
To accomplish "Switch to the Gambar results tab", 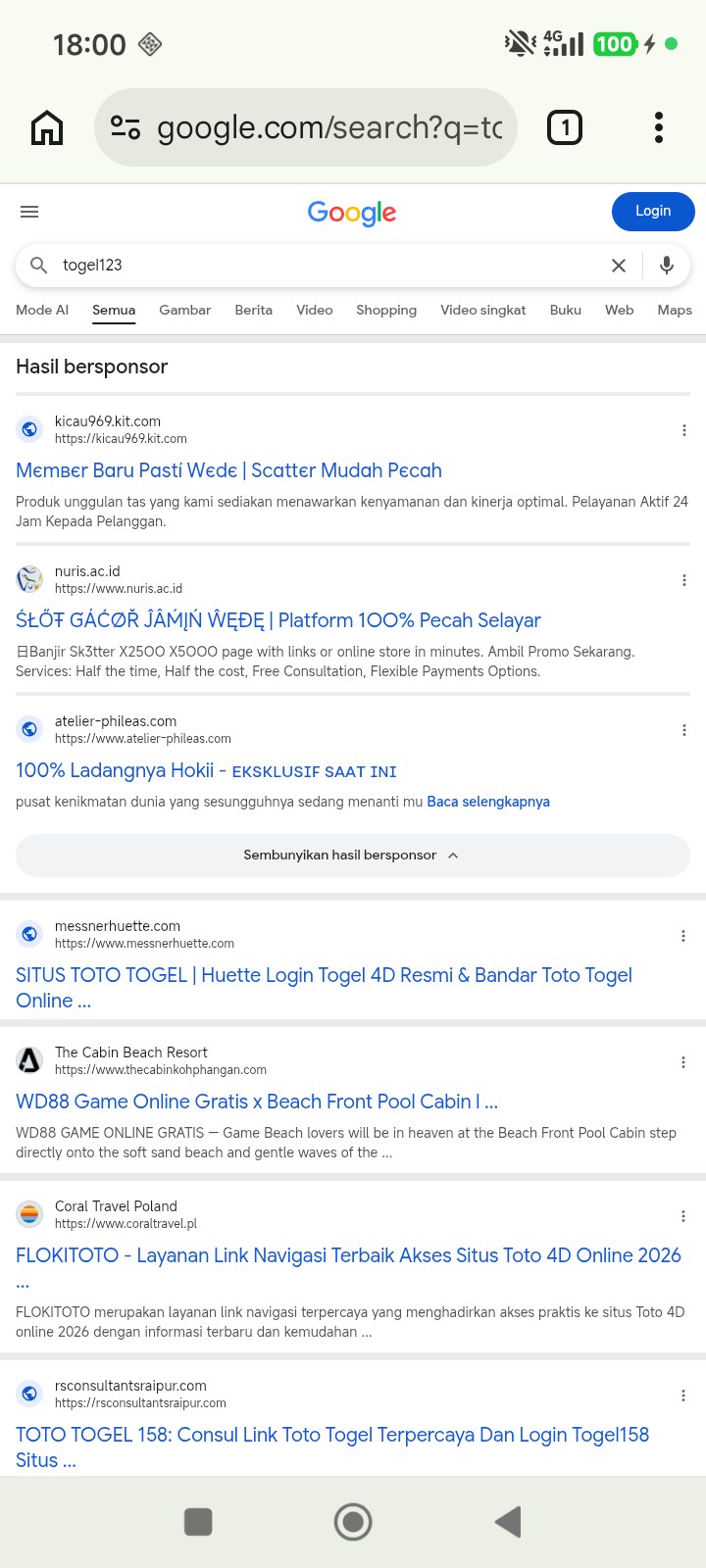I will tap(185, 310).
